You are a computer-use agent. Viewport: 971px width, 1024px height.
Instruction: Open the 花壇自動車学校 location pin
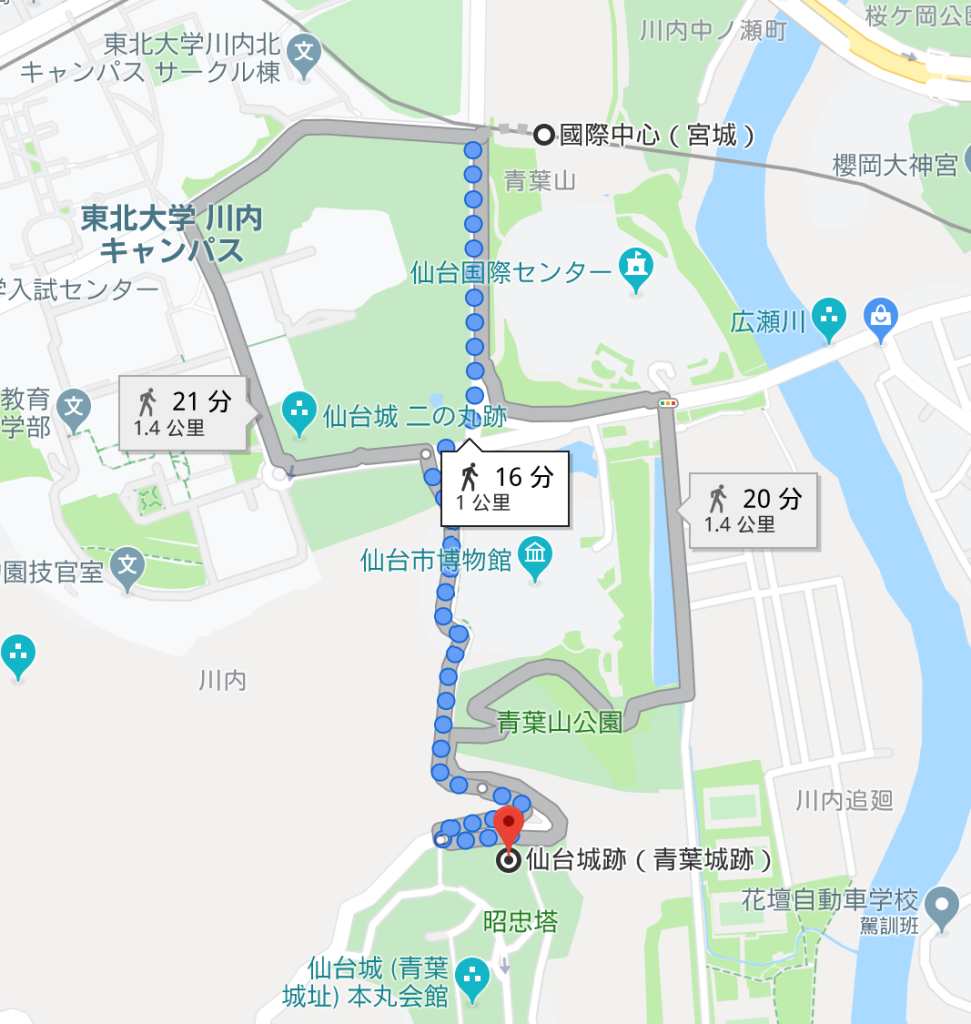coord(940,904)
